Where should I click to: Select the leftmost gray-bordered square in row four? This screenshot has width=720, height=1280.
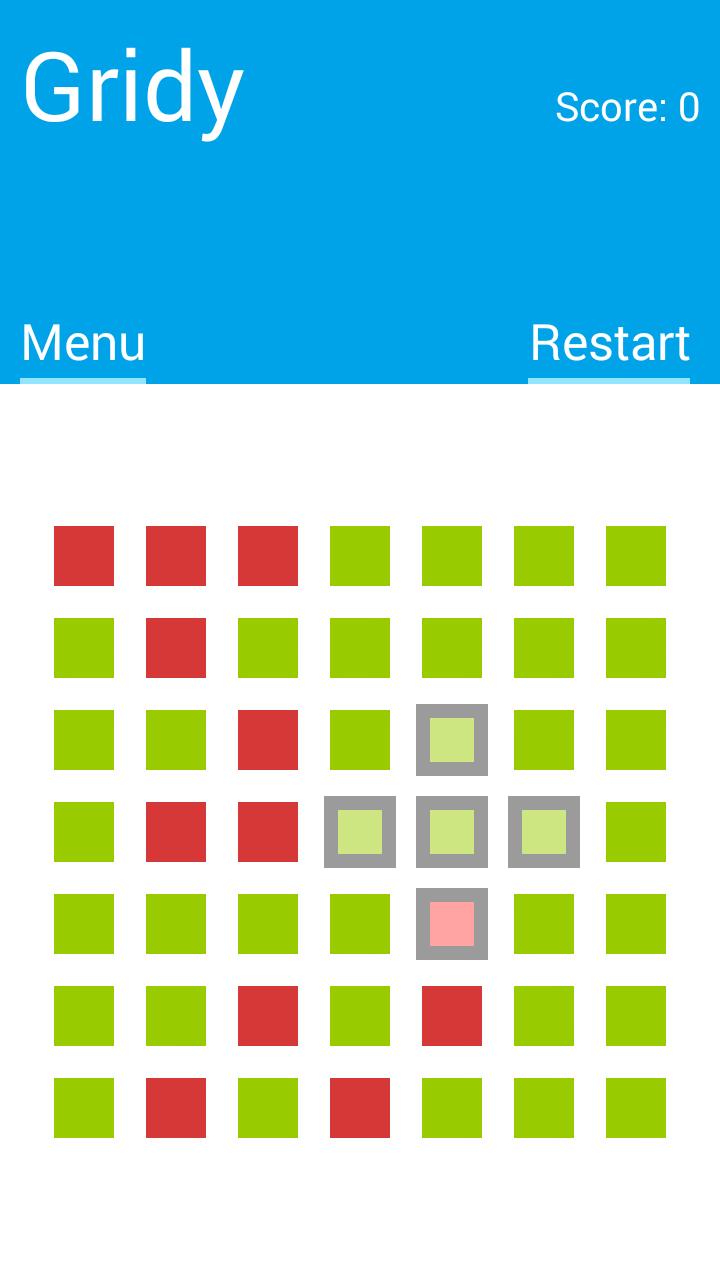360,832
